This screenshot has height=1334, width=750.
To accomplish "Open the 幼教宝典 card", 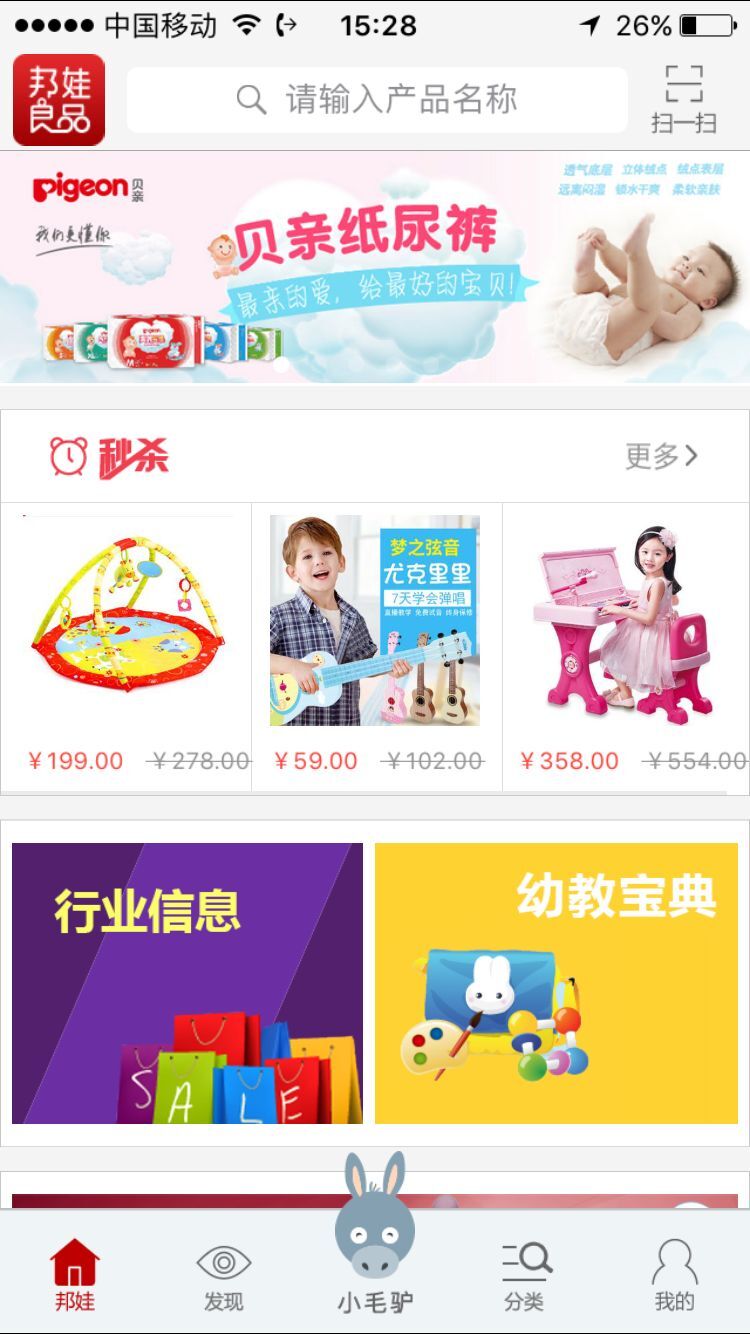I will (556, 983).
